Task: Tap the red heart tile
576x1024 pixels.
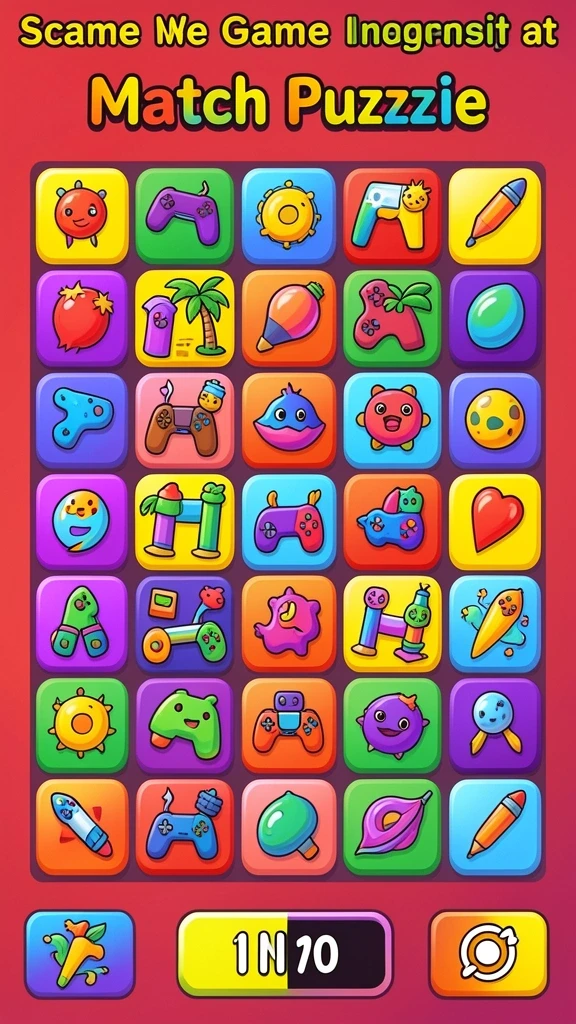Action: pyautogui.click(x=495, y=521)
